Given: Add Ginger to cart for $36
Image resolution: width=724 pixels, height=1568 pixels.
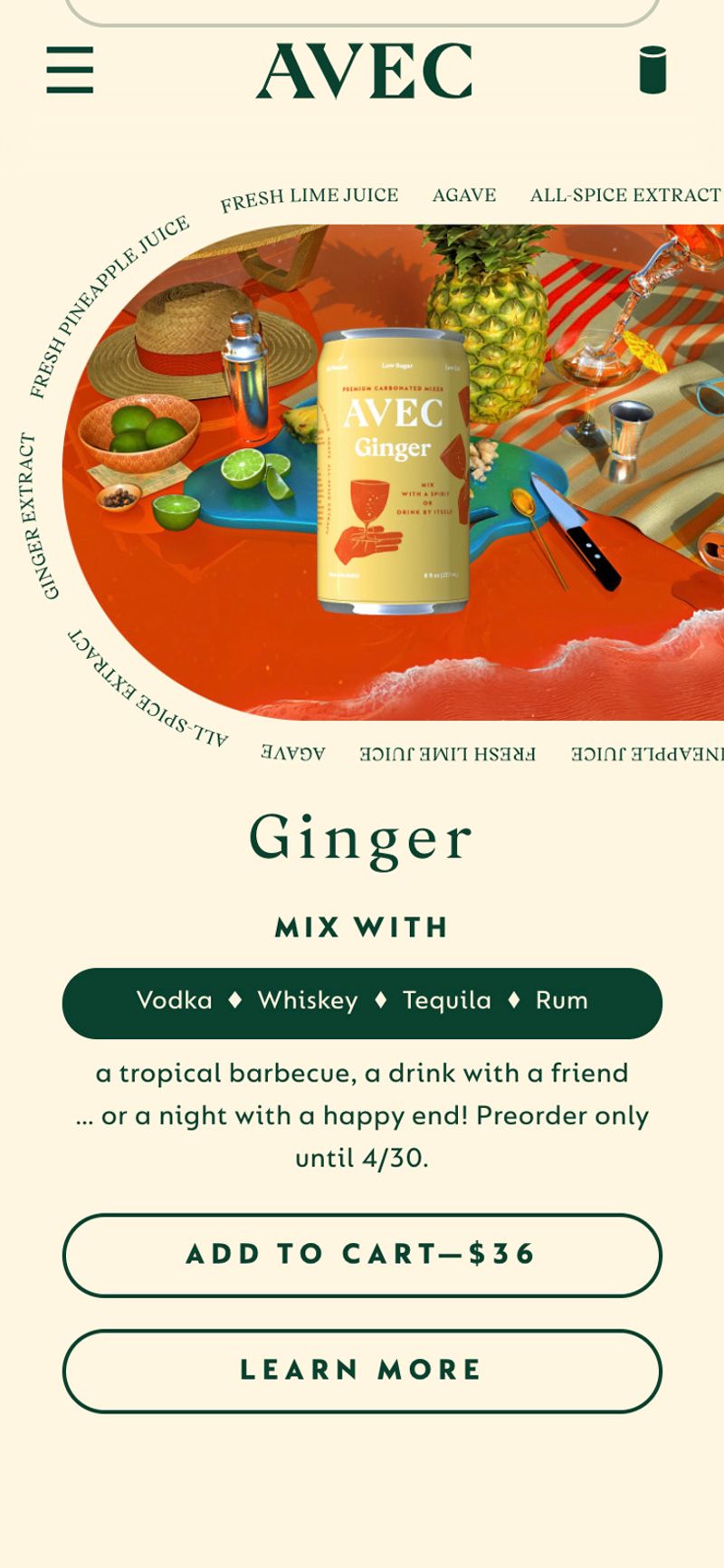Looking at the screenshot, I should (362, 1255).
